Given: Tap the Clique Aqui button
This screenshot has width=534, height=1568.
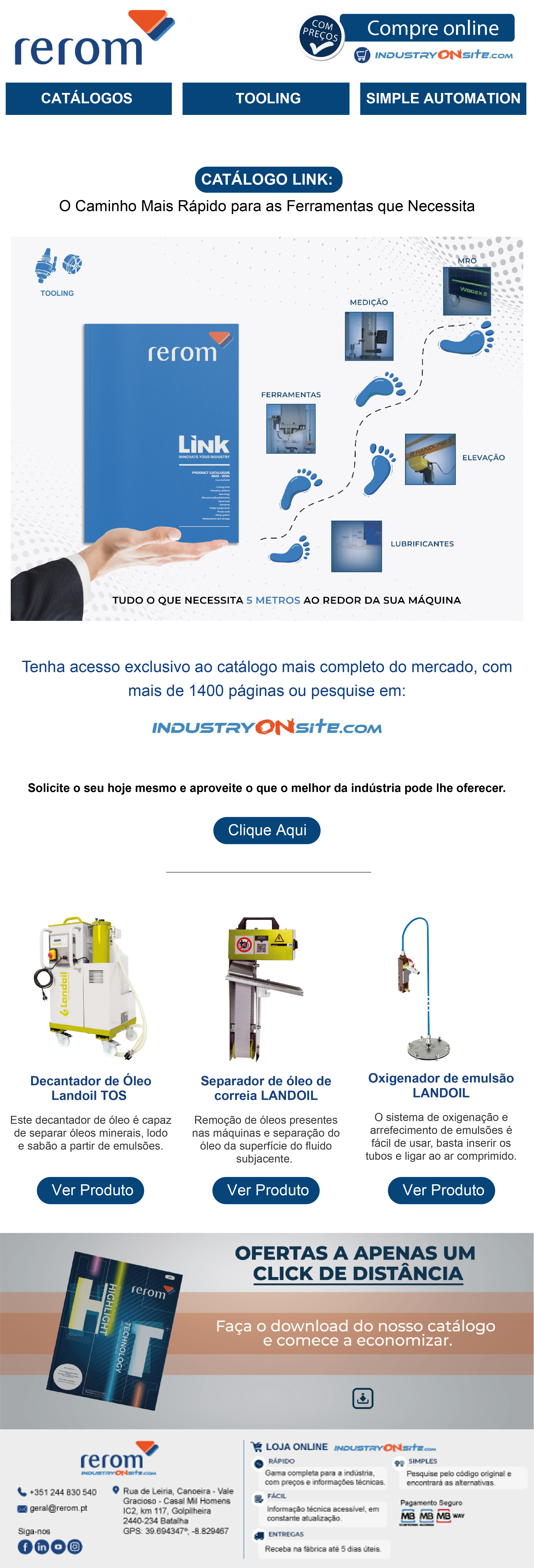Looking at the screenshot, I should pyautogui.click(x=267, y=830).
